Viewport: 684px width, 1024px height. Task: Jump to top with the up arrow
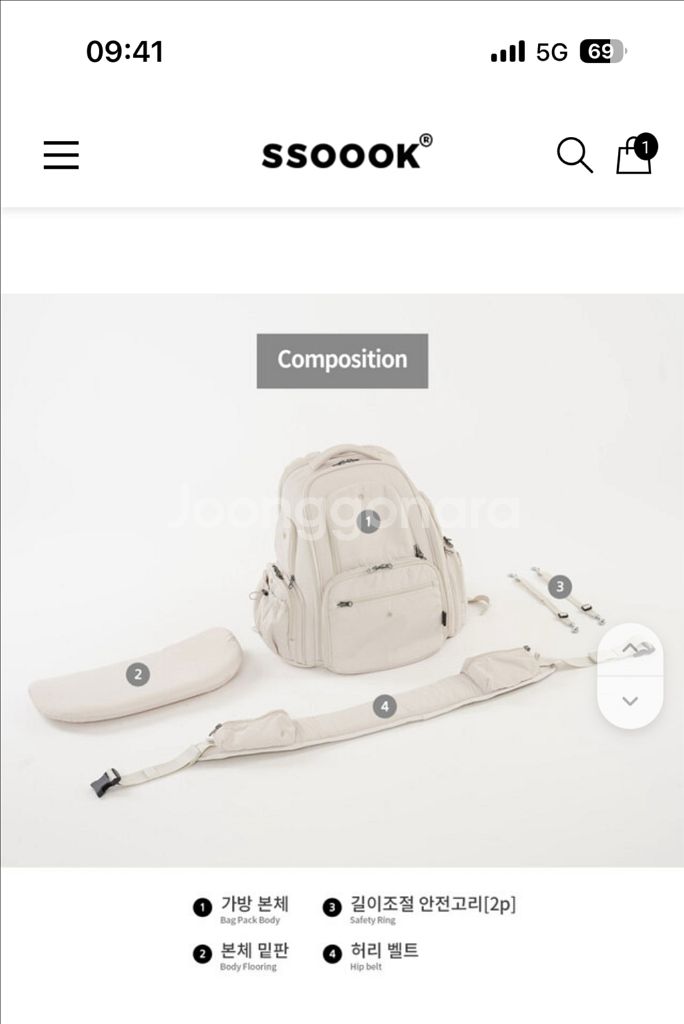tap(630, 650)
